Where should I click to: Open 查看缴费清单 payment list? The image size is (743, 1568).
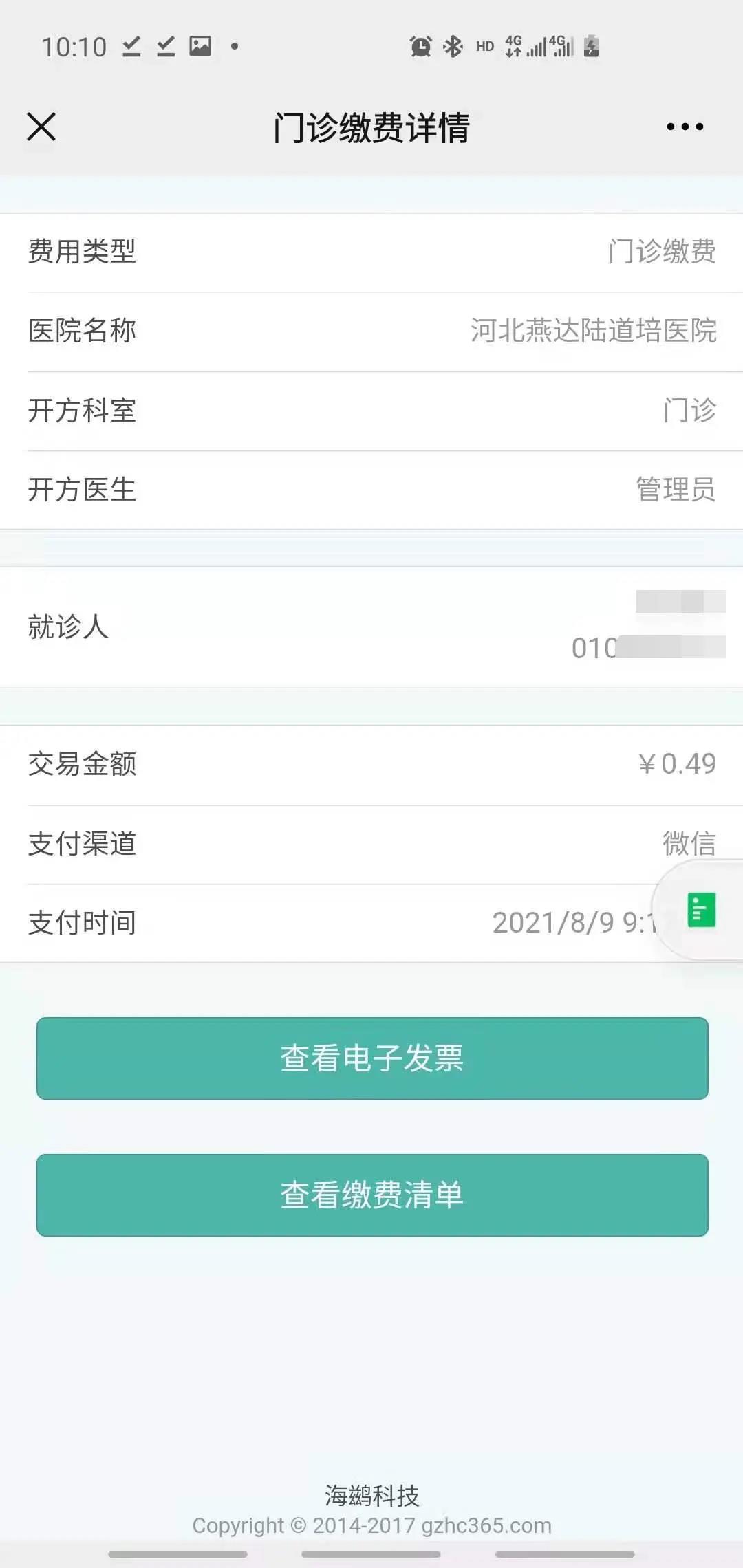371,1195
